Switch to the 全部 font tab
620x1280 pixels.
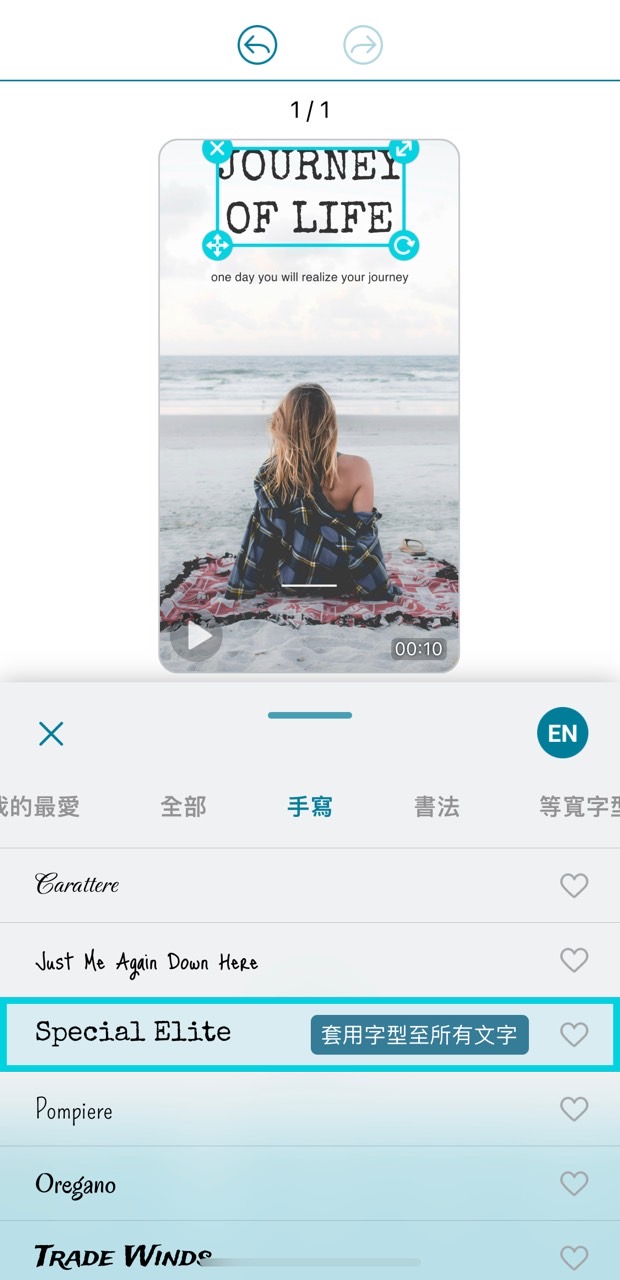[183, 807]
